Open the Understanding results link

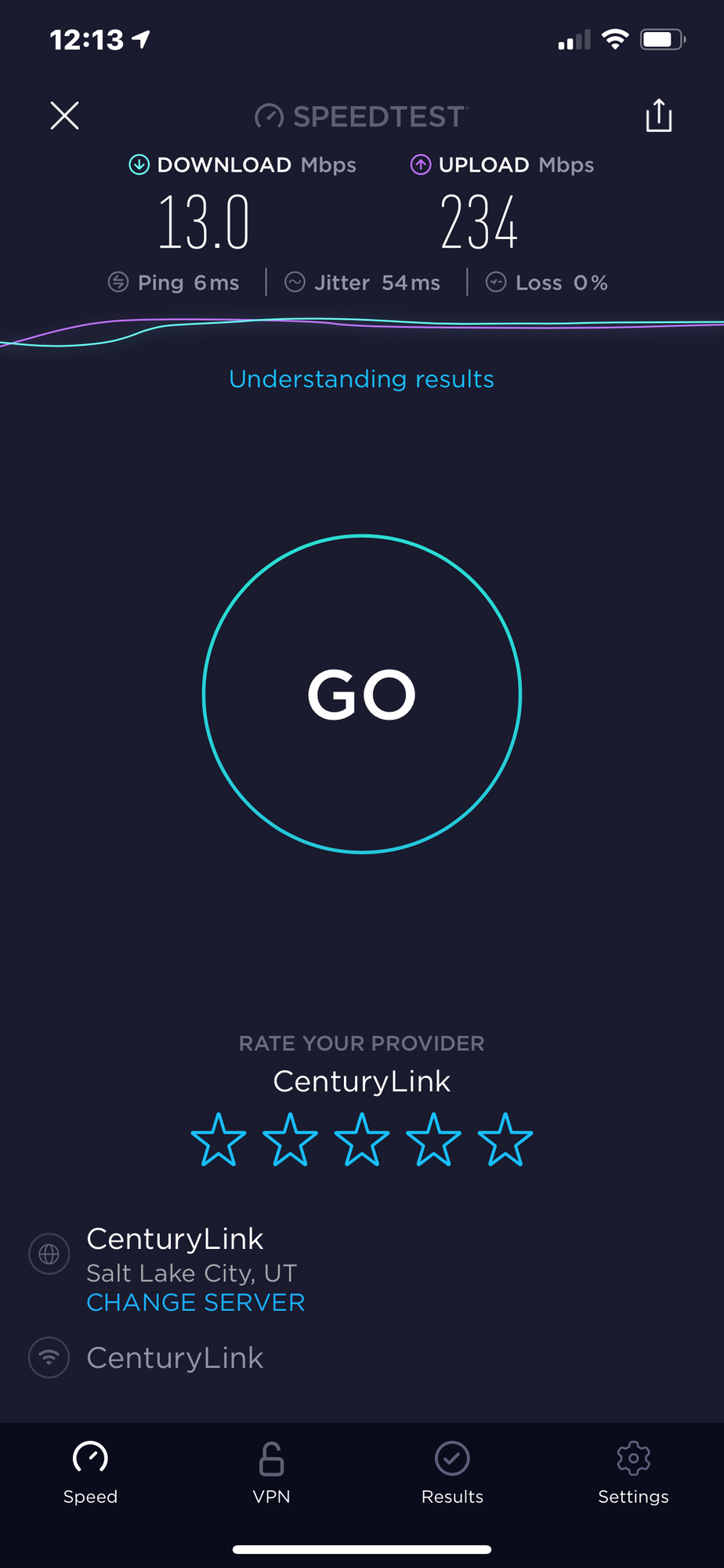click(x=361, y=379)
